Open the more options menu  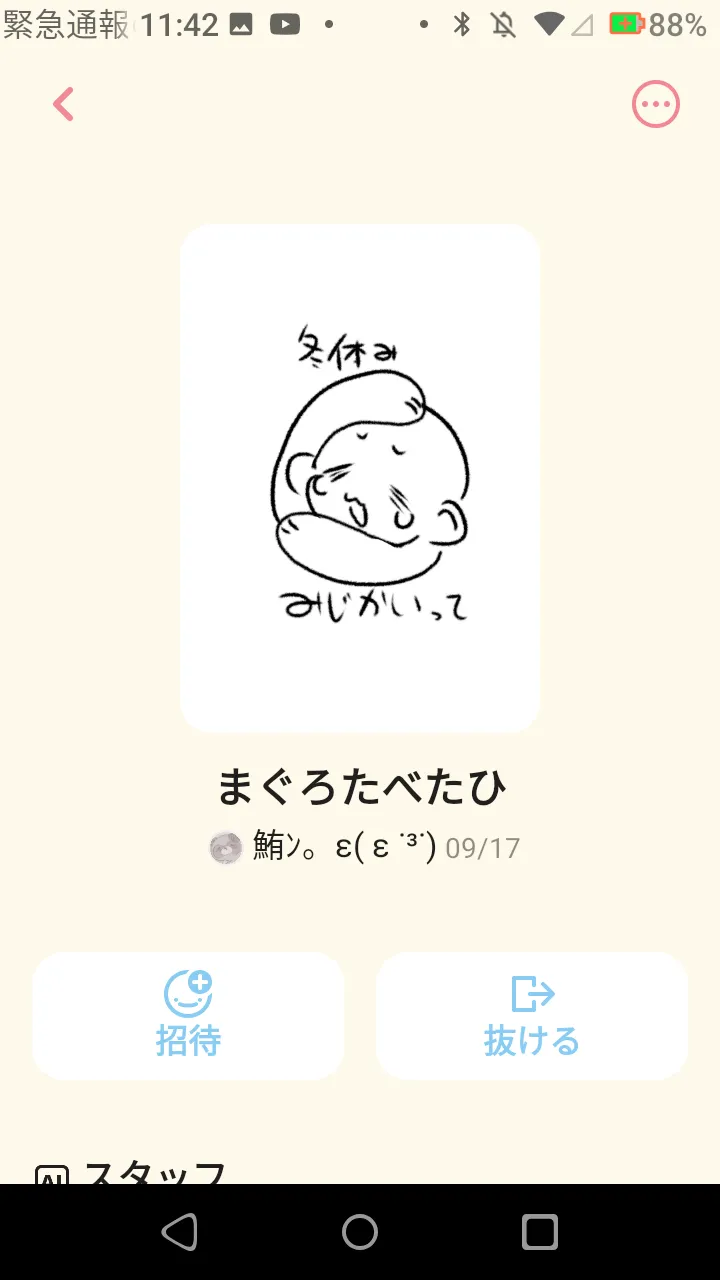pyautogui.click(x=655, y=104)
